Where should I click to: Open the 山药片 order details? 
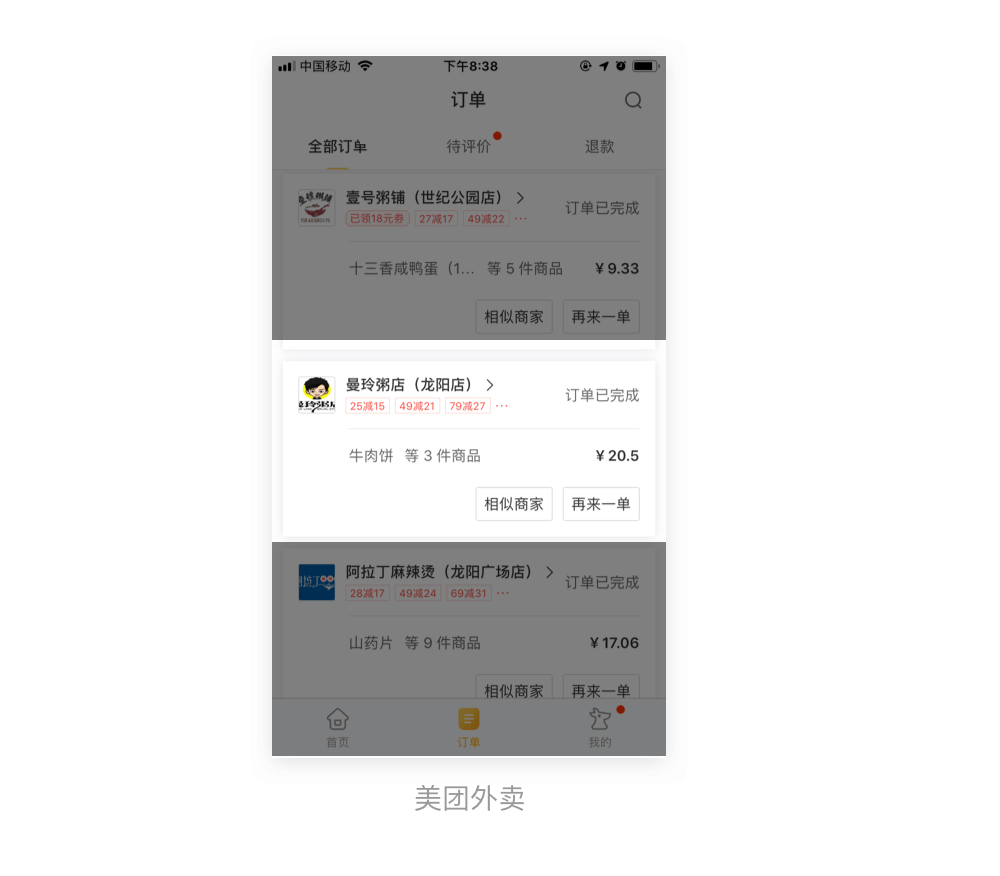tap(414, 643)
